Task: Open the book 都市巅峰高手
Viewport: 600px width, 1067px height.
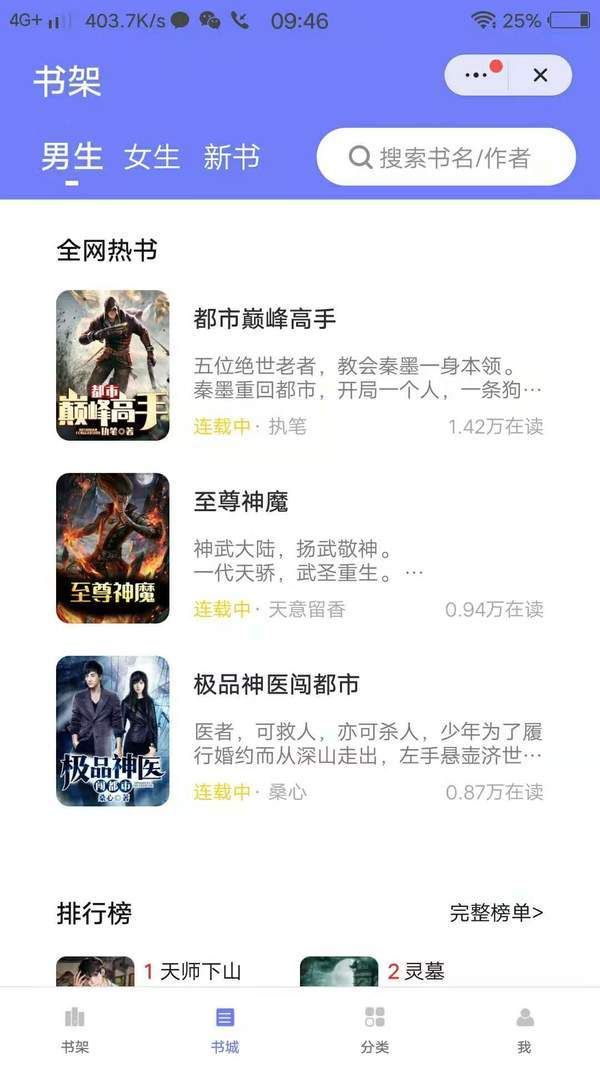Action: point(265,319)
